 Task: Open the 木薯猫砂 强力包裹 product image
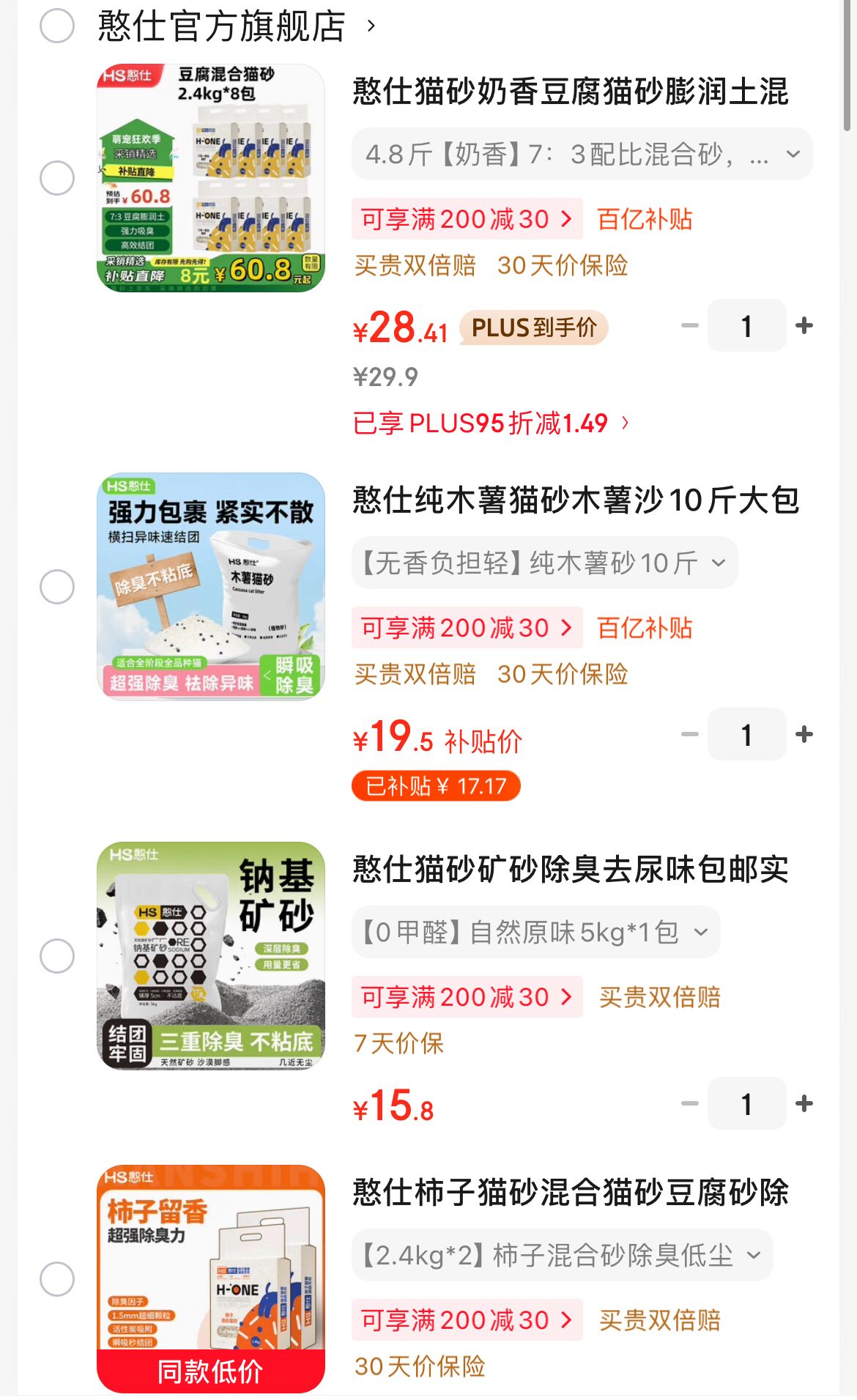[x=211, y=587]
